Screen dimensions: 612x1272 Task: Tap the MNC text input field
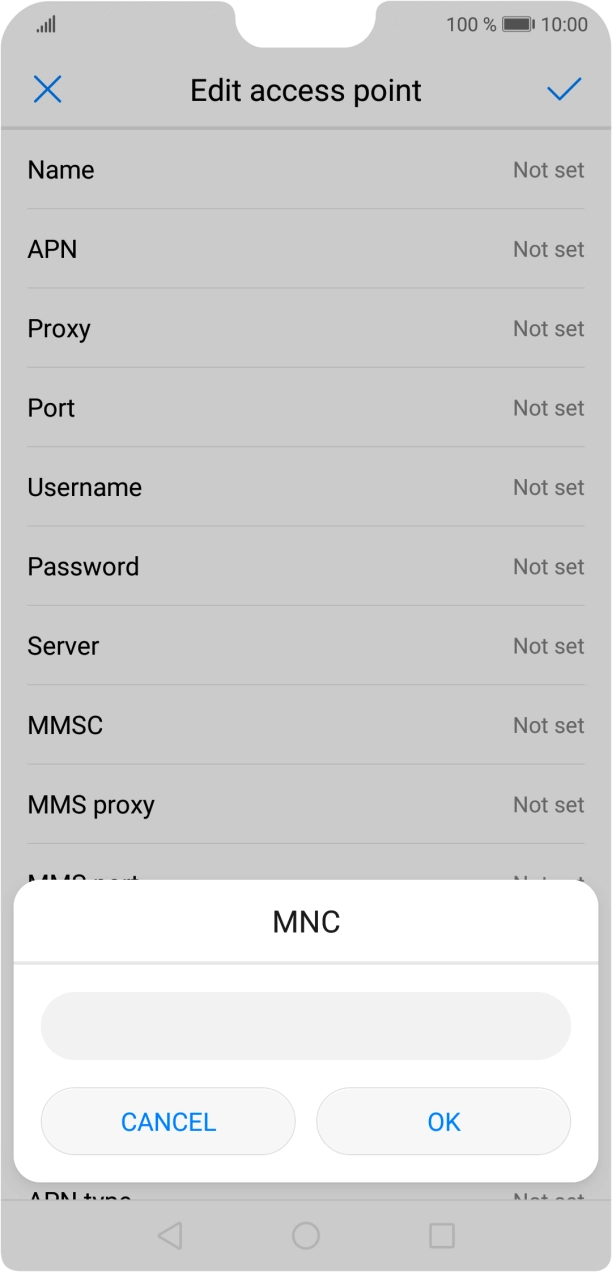tap(305, 1026)
